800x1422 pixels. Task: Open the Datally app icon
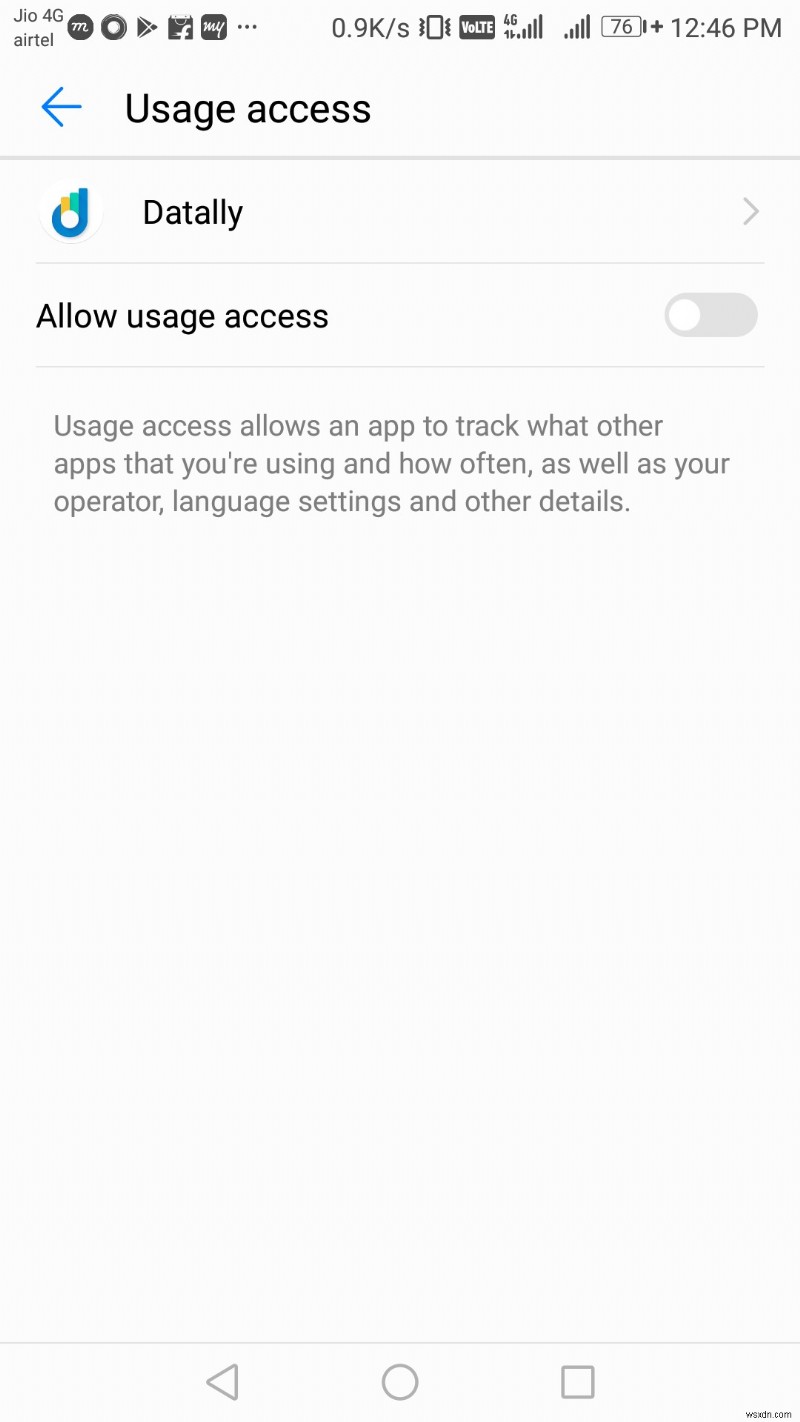[x=70, y=212]
